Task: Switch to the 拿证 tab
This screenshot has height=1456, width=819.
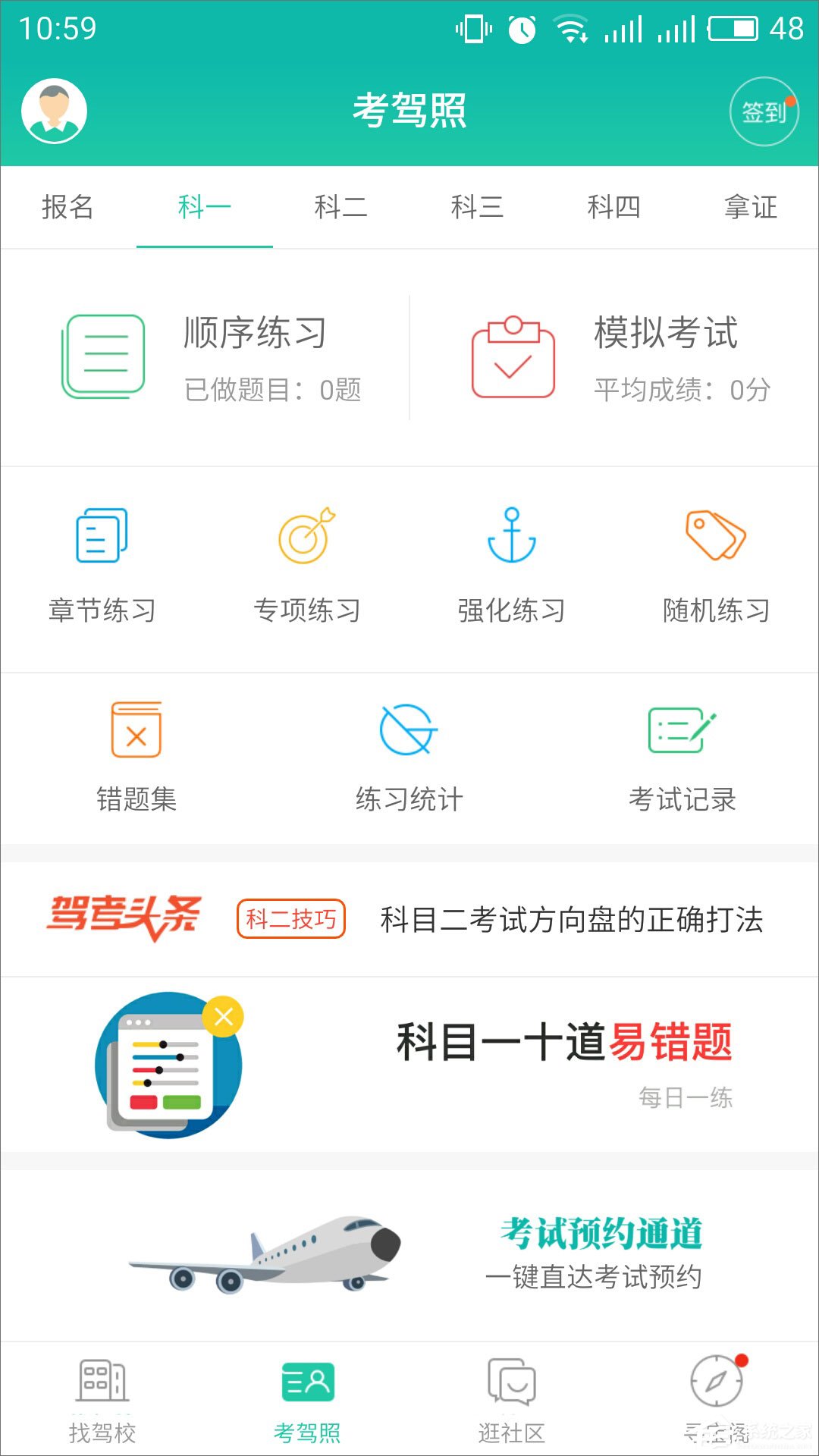Action: pos(750,207)
